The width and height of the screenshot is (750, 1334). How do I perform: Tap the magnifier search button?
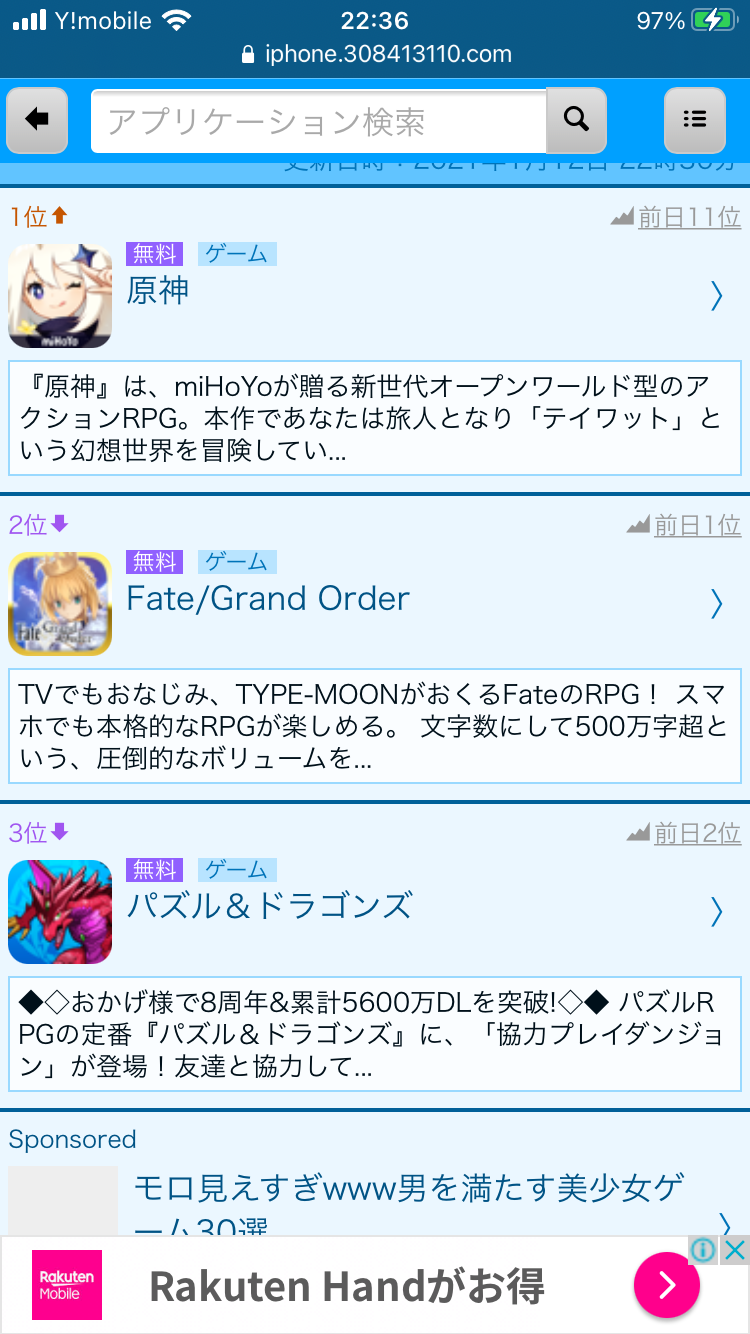[576, 120]
